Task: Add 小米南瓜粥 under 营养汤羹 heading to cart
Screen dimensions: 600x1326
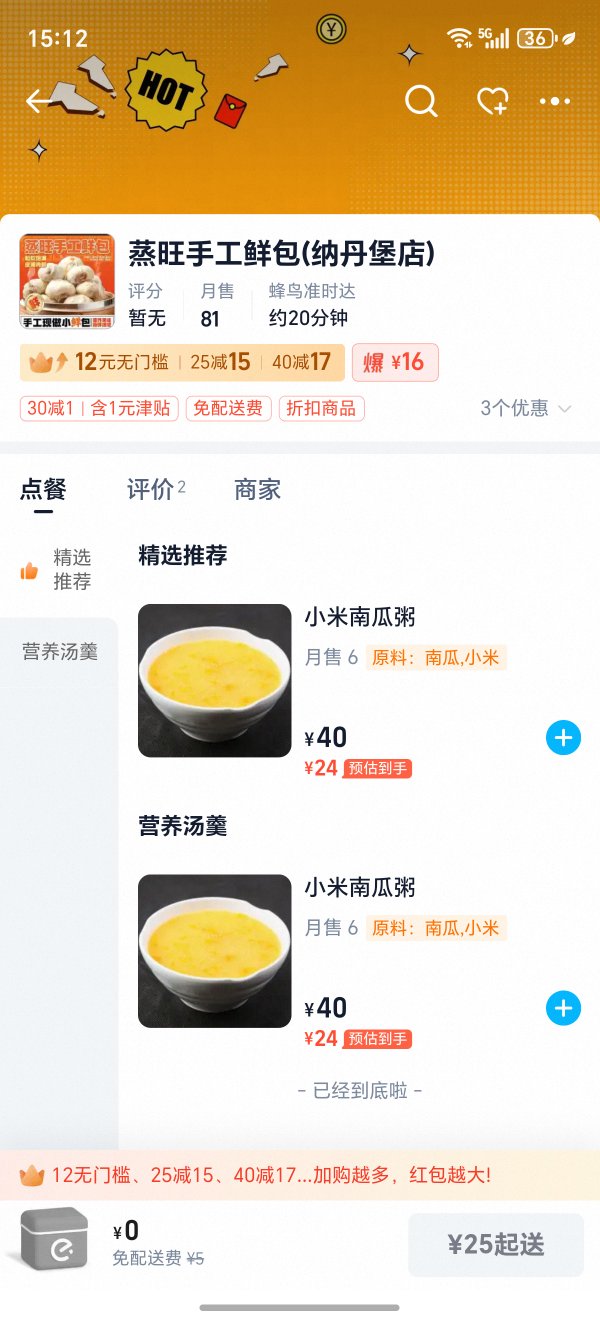Action: tap(563, 1008)
